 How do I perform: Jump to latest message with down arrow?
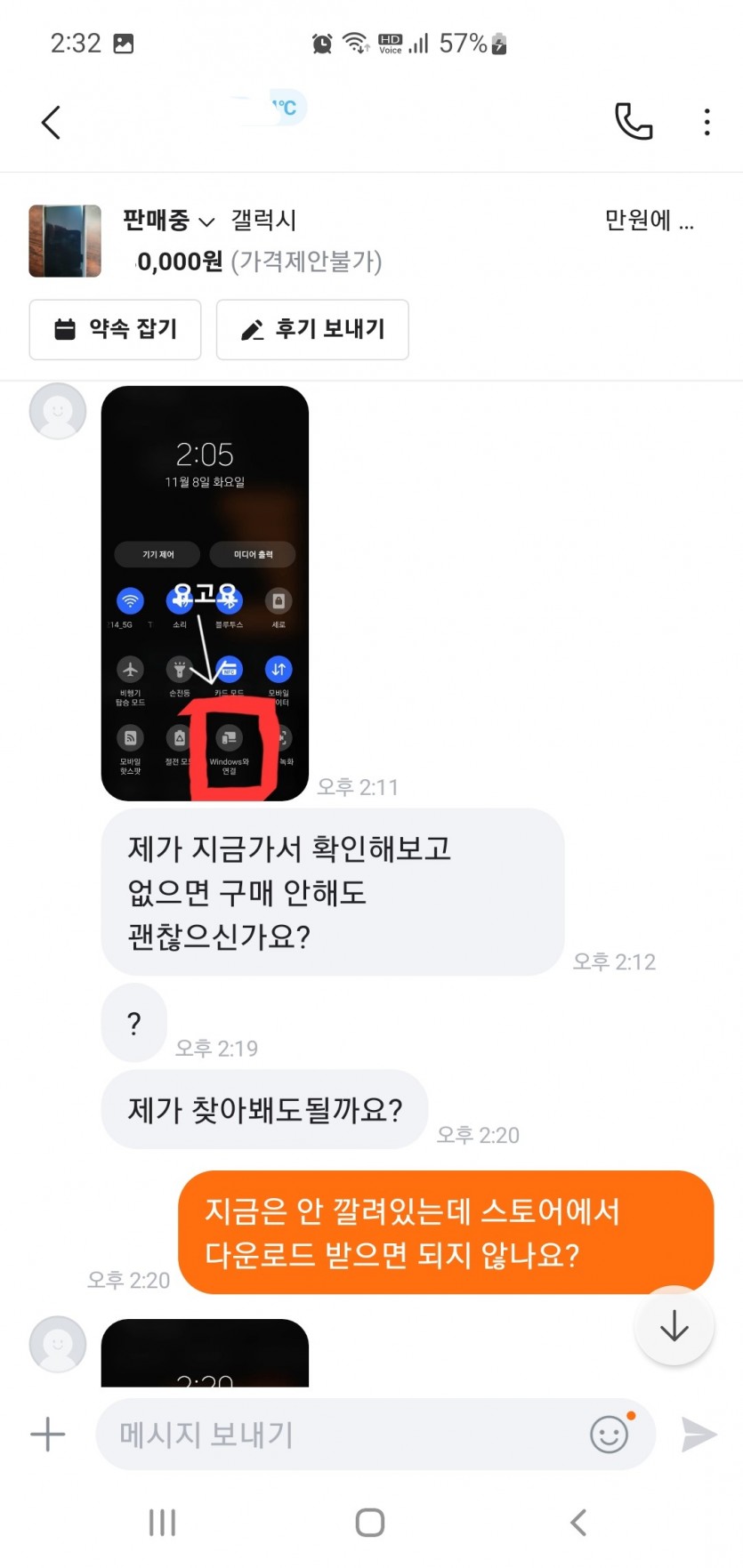674,1325
